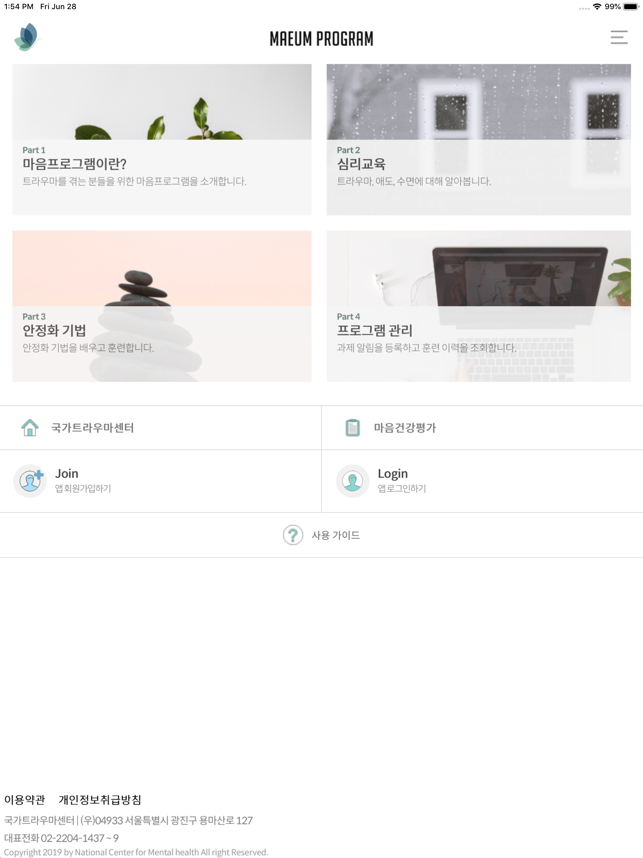Screen dimensions: 643x858
Task: Open Part 3 안정화 기법 card
Action: pos(162,306)
